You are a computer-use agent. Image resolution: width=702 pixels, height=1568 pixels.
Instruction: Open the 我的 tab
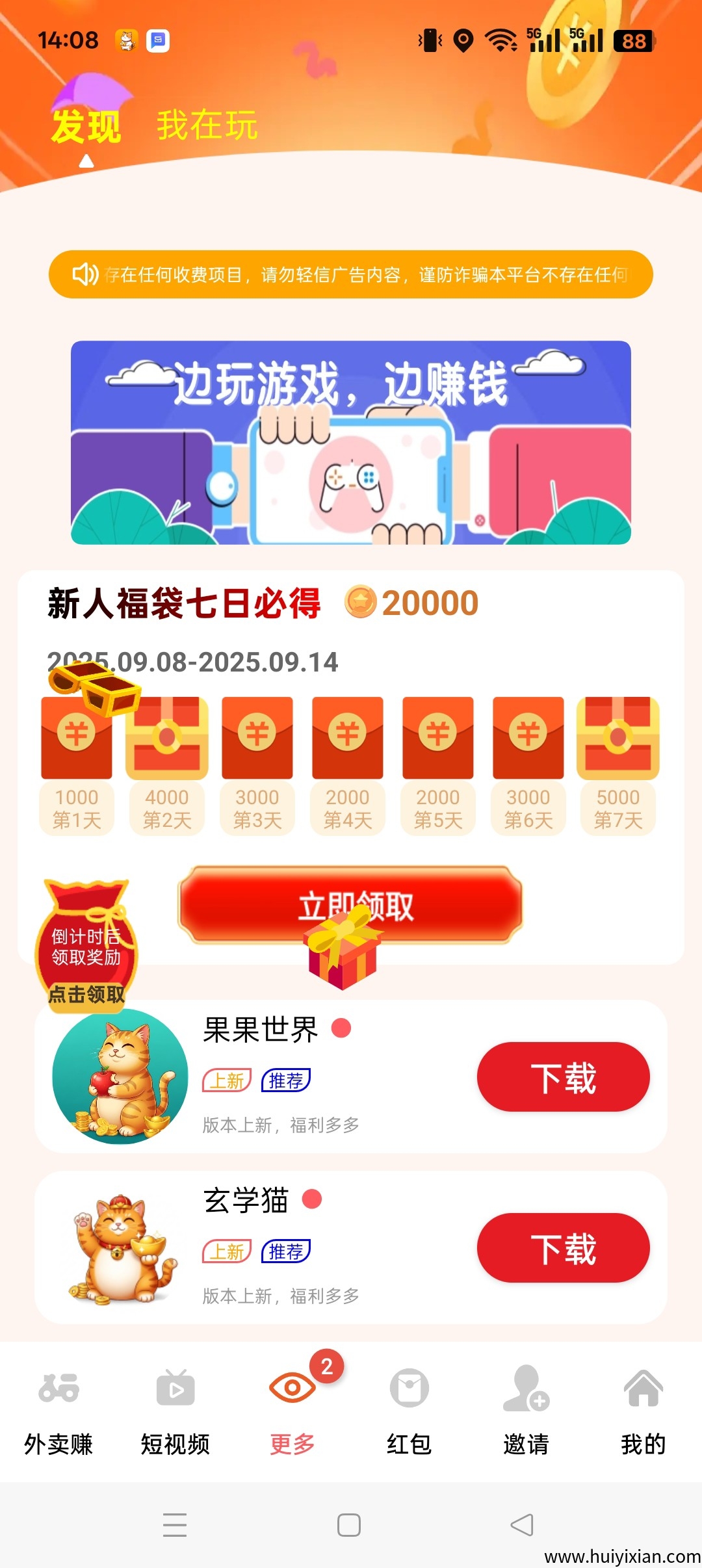643,1409
